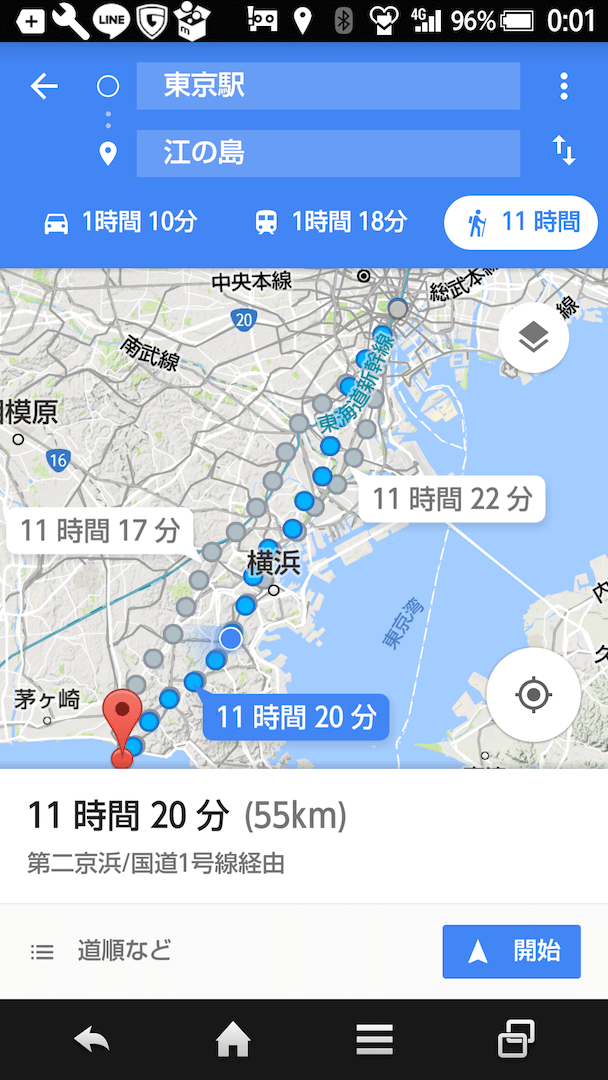Open the recent apps view

[516, 1039]
